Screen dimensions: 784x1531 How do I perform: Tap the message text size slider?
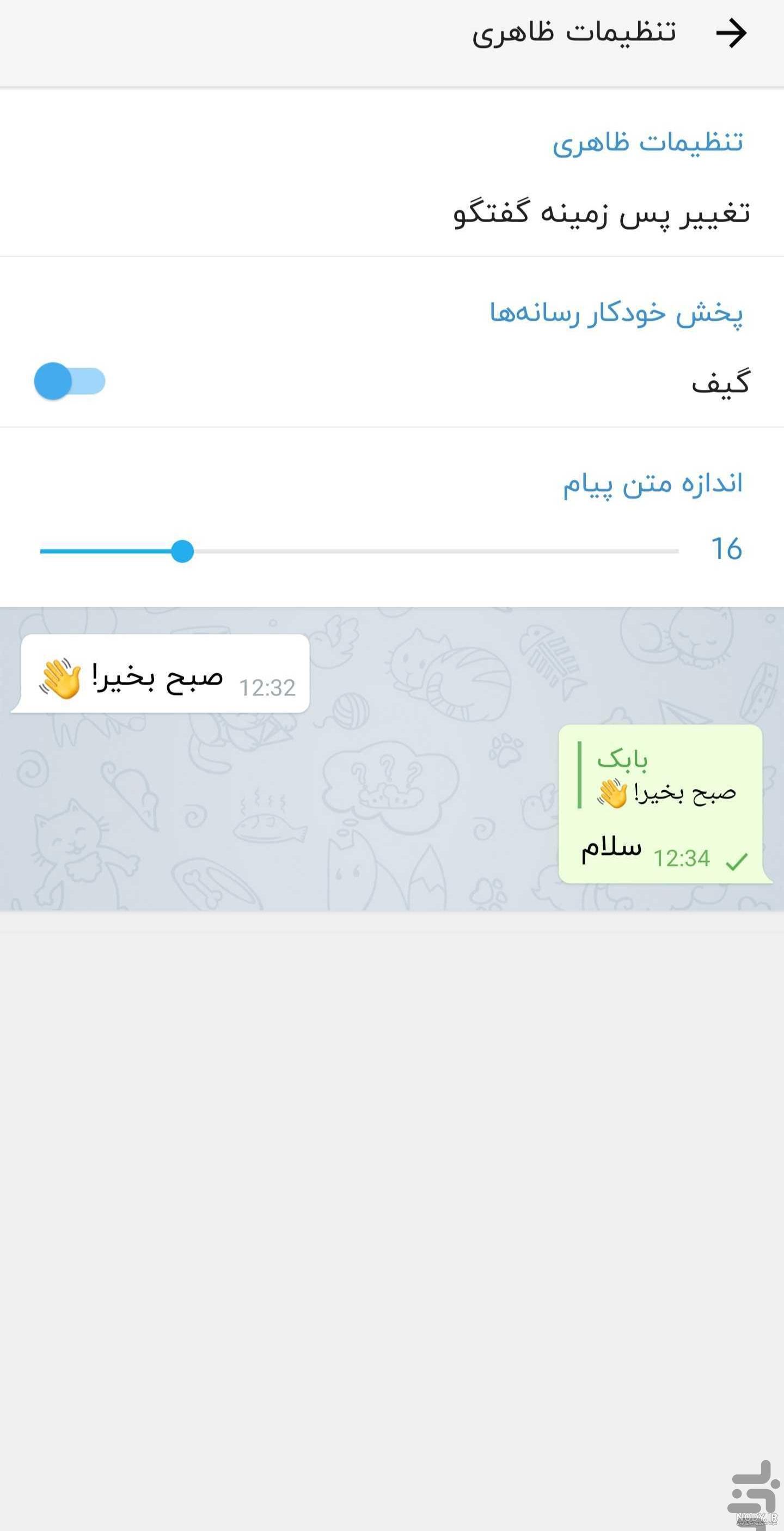tap(359, 551)
